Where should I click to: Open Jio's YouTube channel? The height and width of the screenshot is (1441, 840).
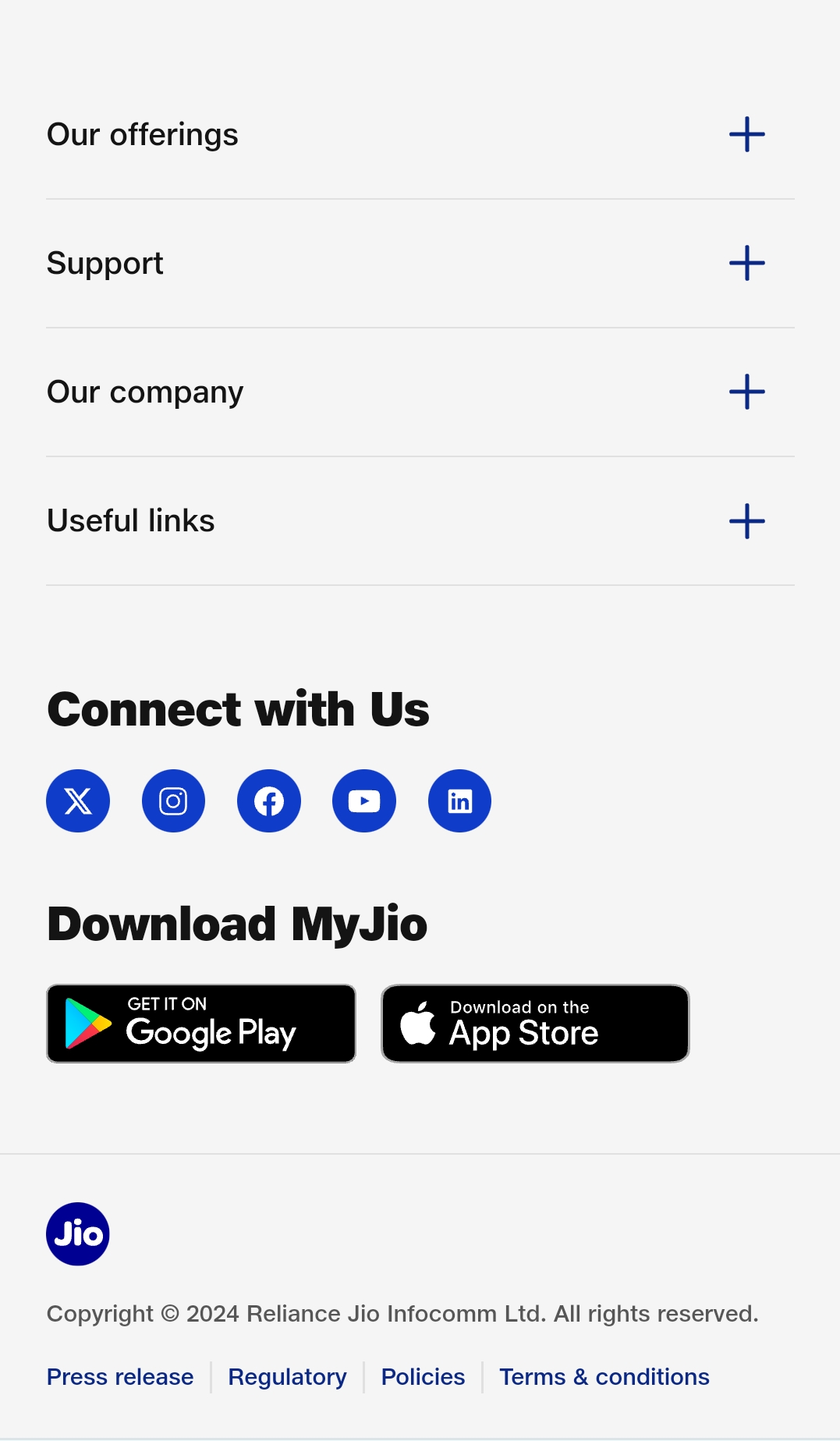(x=364, y=801)
